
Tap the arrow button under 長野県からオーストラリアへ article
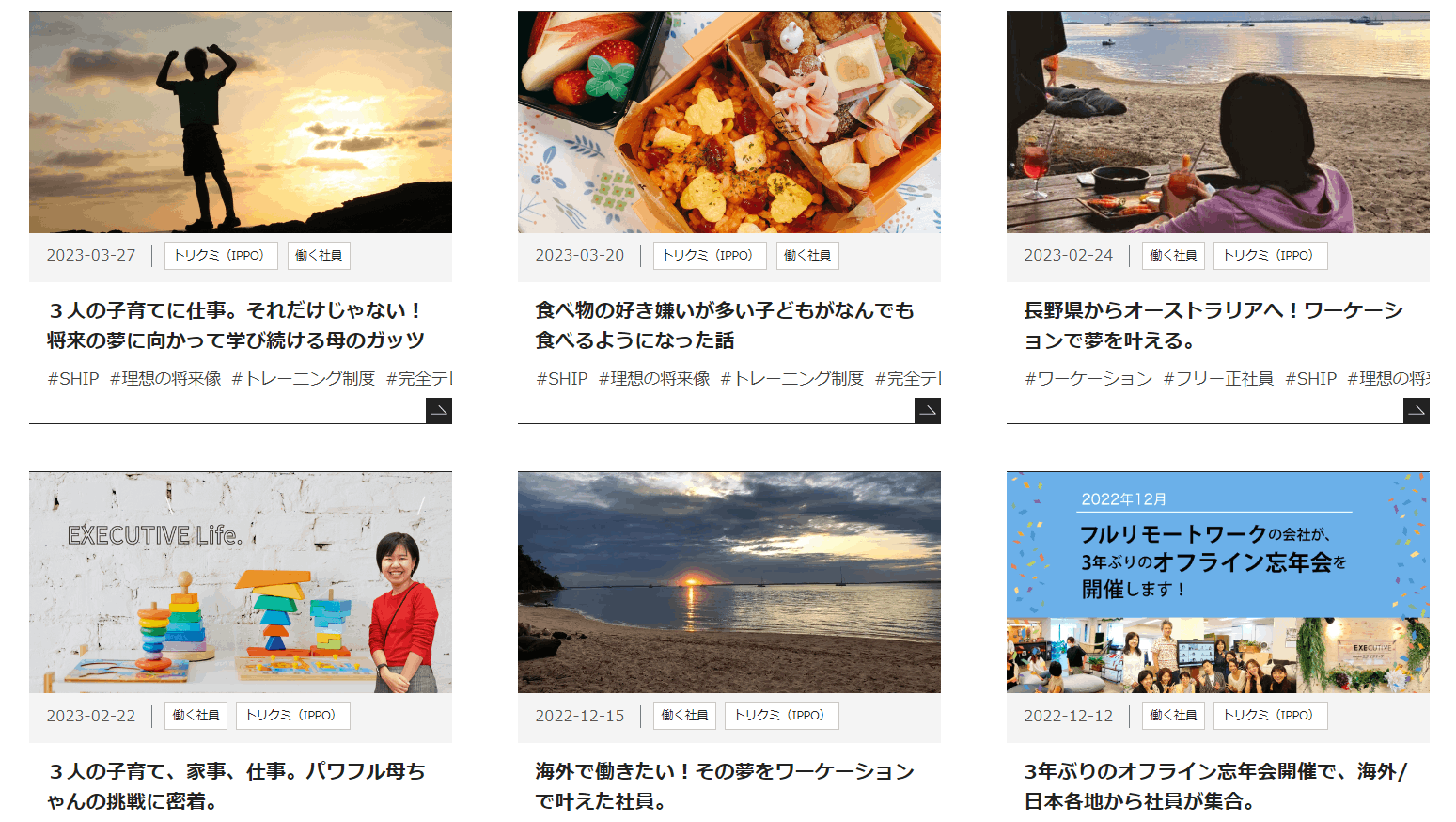(x=1417, y=411)
